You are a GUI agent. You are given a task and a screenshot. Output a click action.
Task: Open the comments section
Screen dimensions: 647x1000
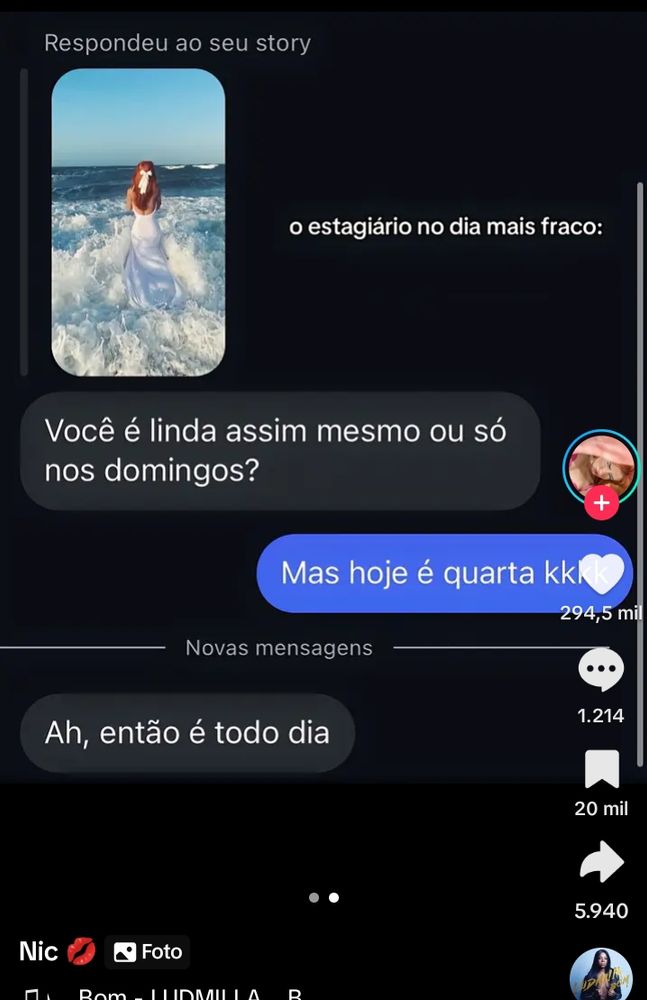tap(601, 670)
